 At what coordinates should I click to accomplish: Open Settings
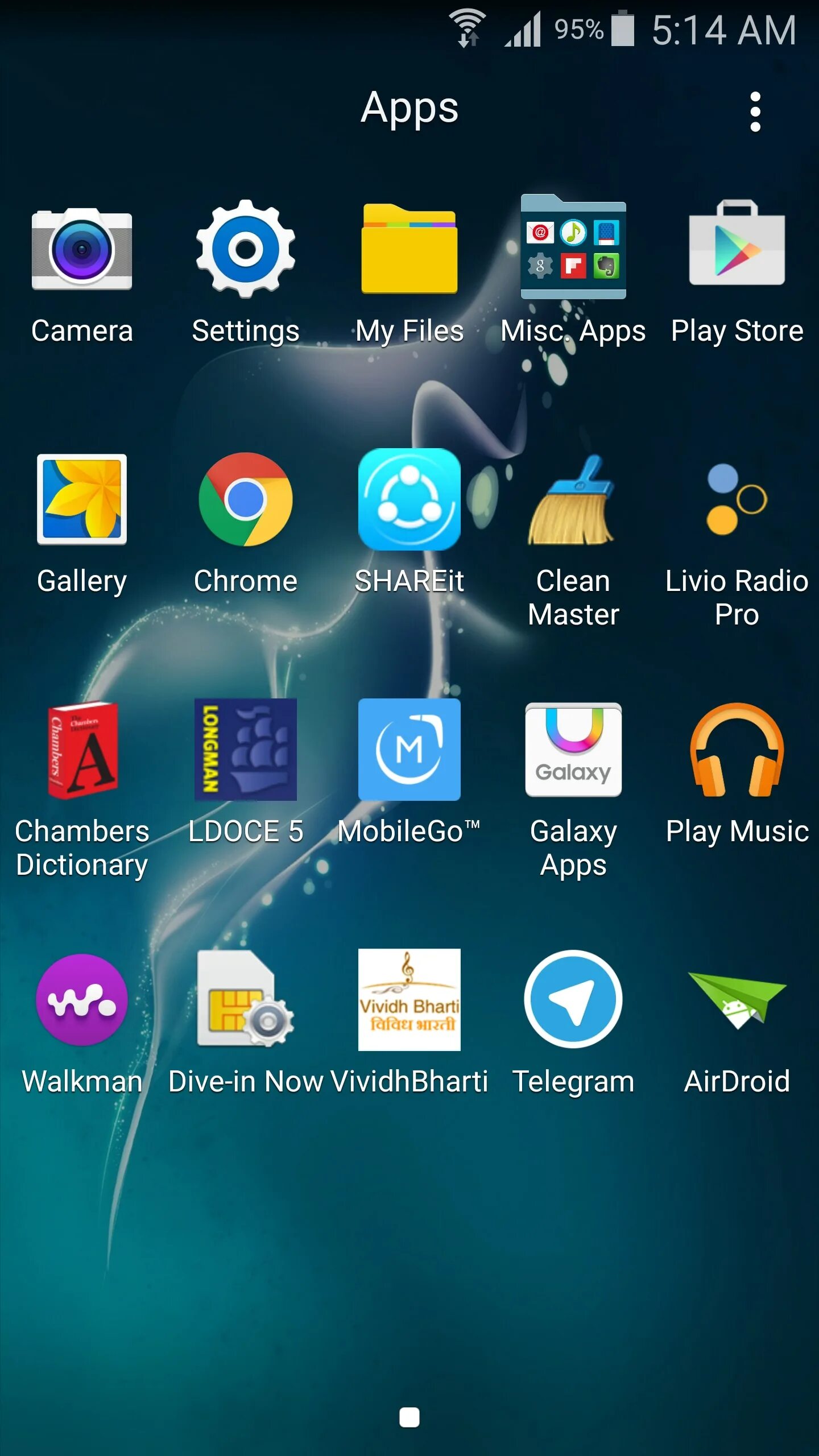click(x=246, y=249)
